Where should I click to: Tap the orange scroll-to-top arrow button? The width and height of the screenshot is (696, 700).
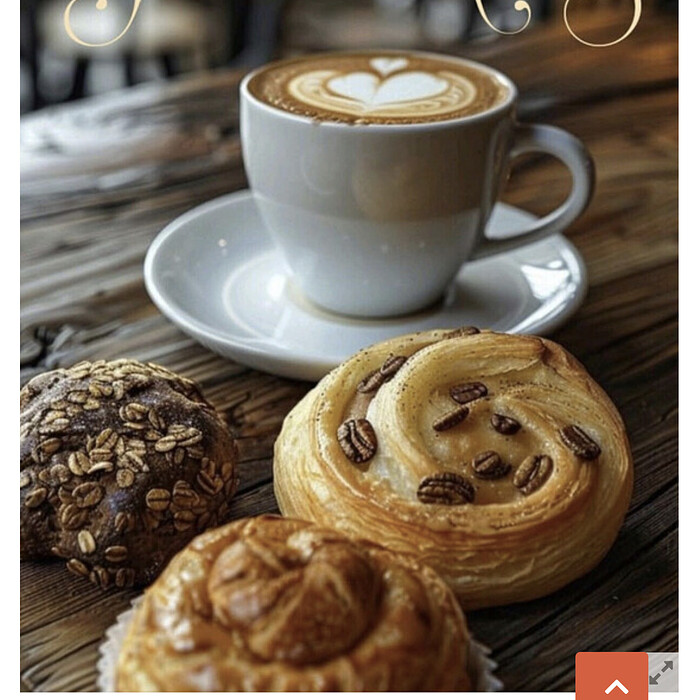[x=611, y=679]
